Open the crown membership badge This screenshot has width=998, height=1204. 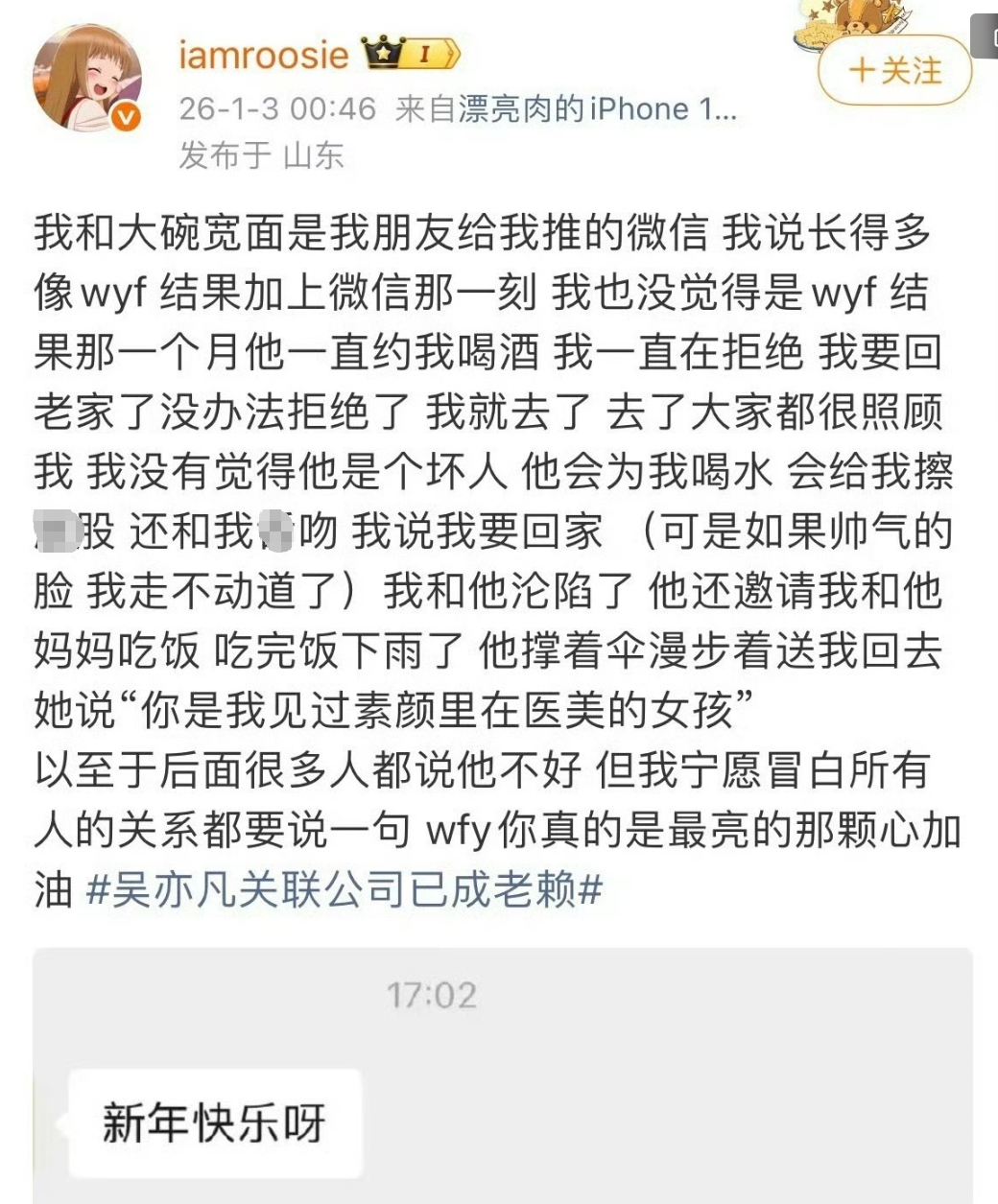click(x=410, y=54)
